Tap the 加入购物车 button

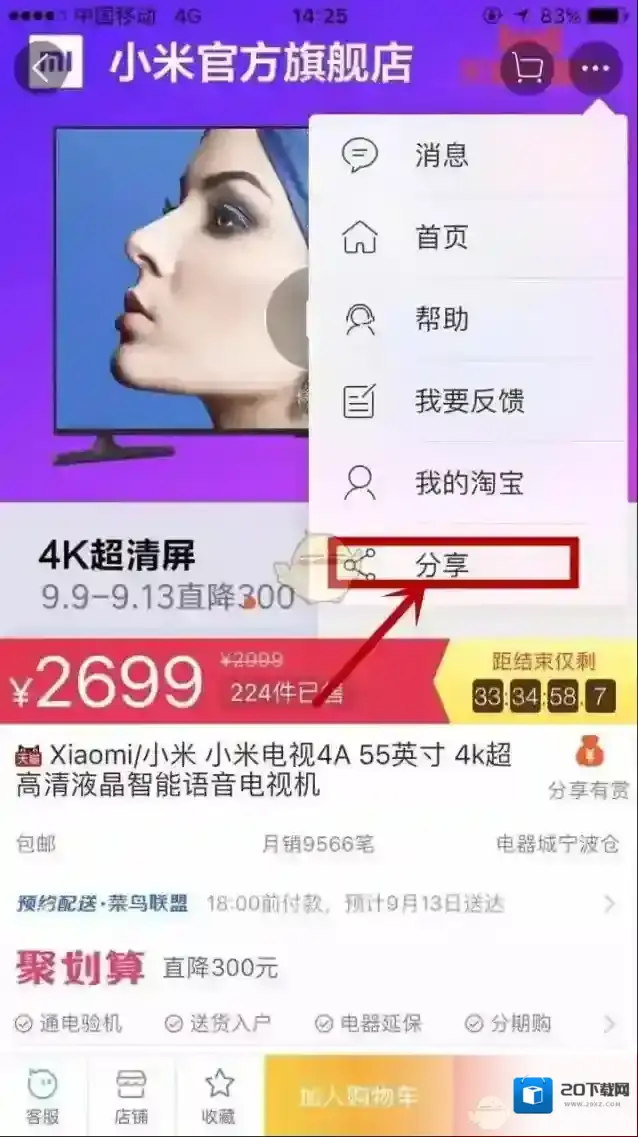click(358, 1096)
